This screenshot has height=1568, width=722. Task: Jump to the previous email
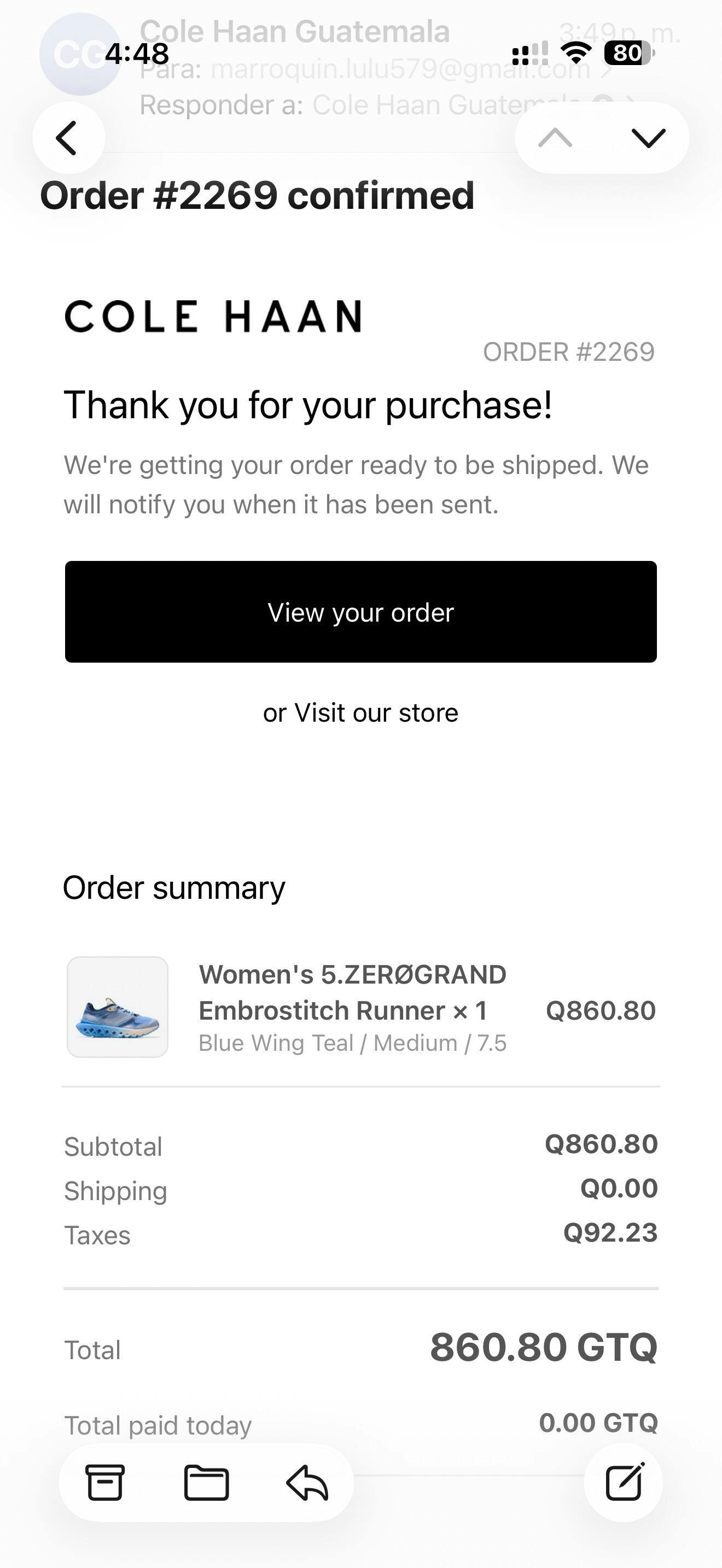pyautogui.click(x=555, y=138)
